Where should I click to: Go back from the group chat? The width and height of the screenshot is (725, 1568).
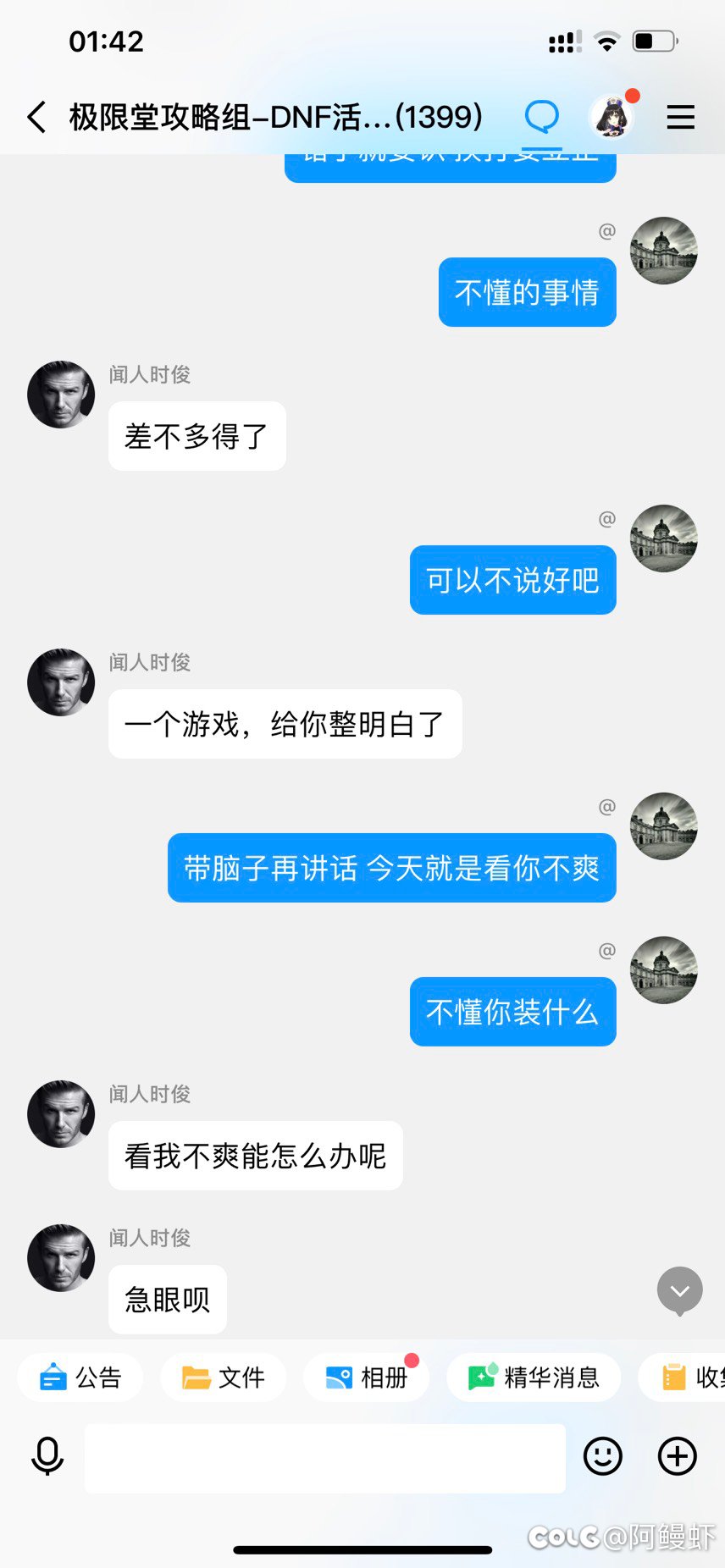click(x=36, y=117)
